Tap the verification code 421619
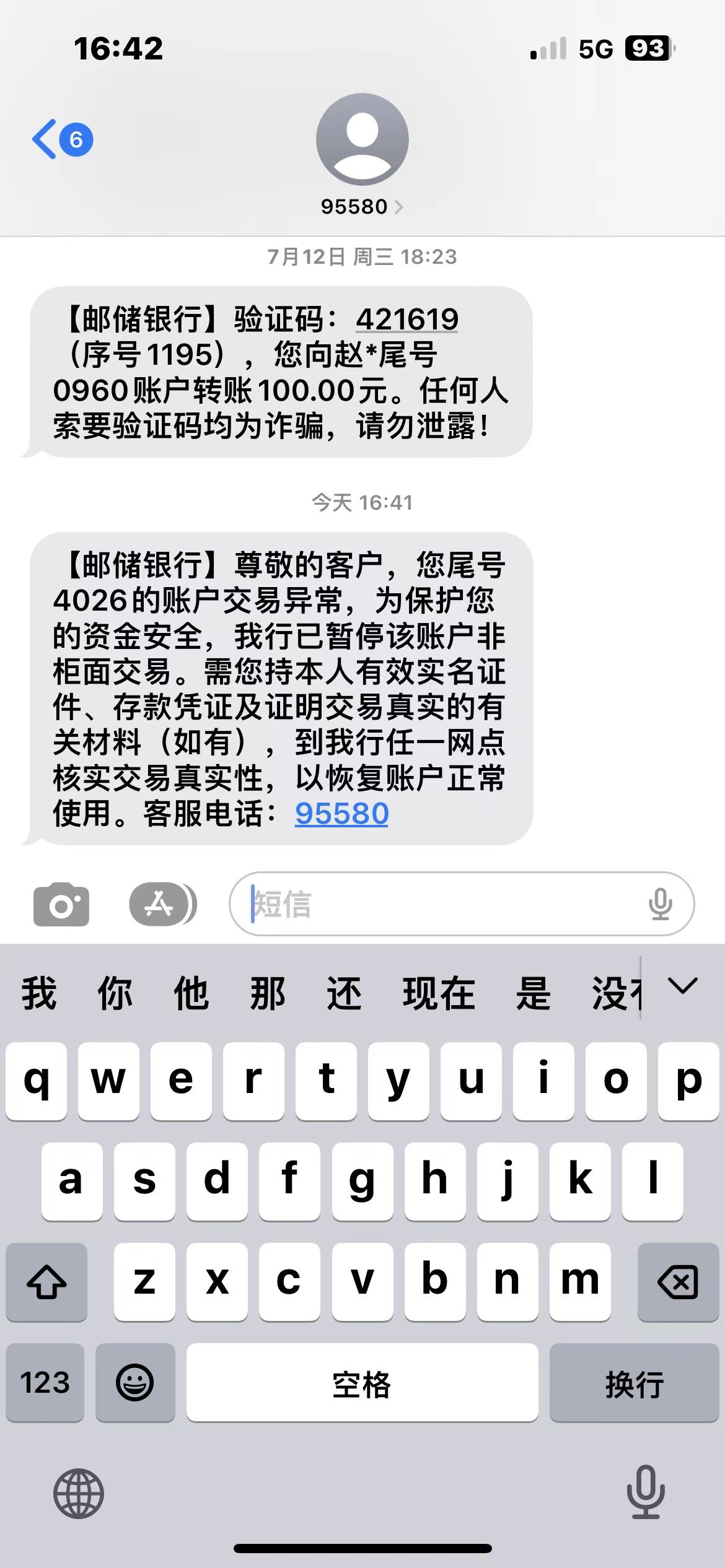The height and width of the screenshot is (1568, 725). tap(406, 320)
